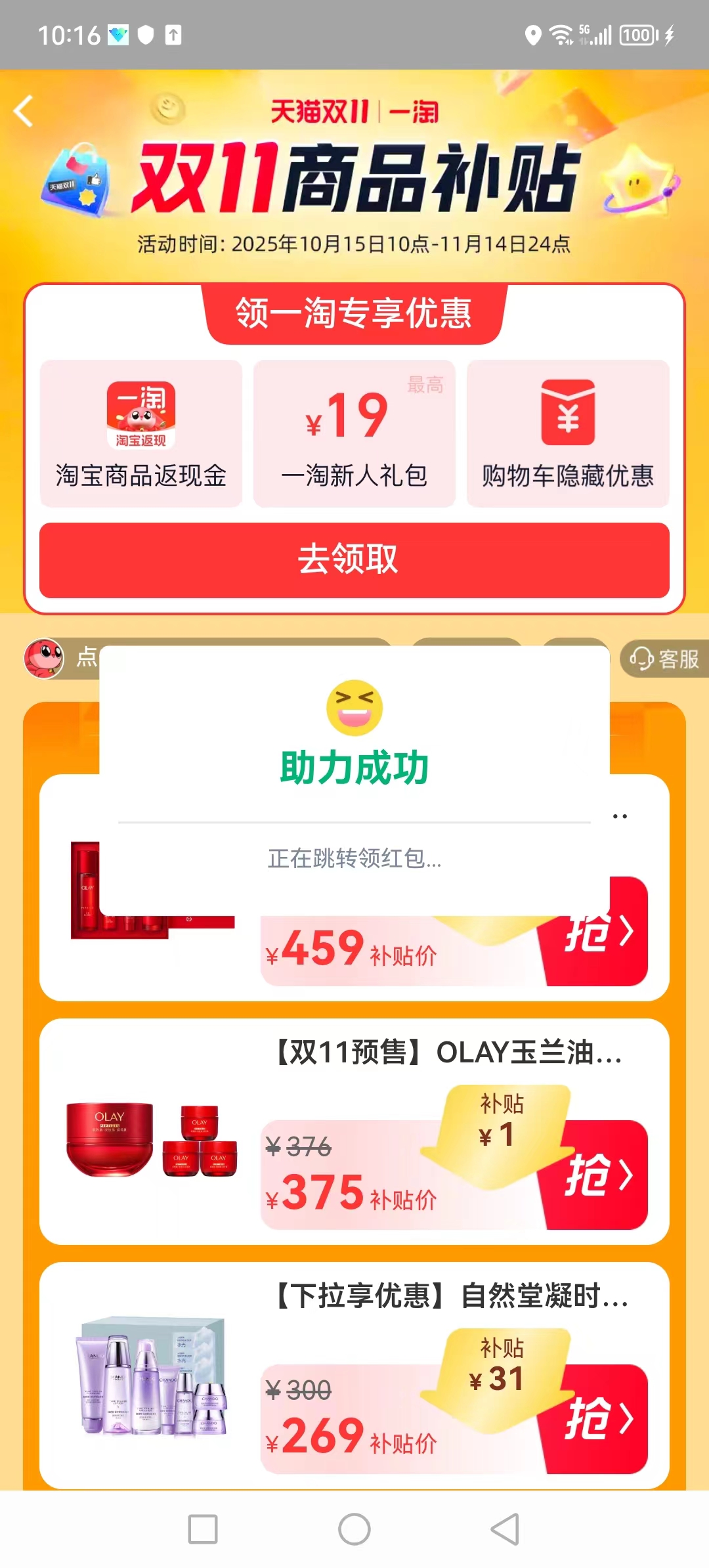Go back using the top-left arrow
The image size is (709, 1568).
tap(24, 110)
